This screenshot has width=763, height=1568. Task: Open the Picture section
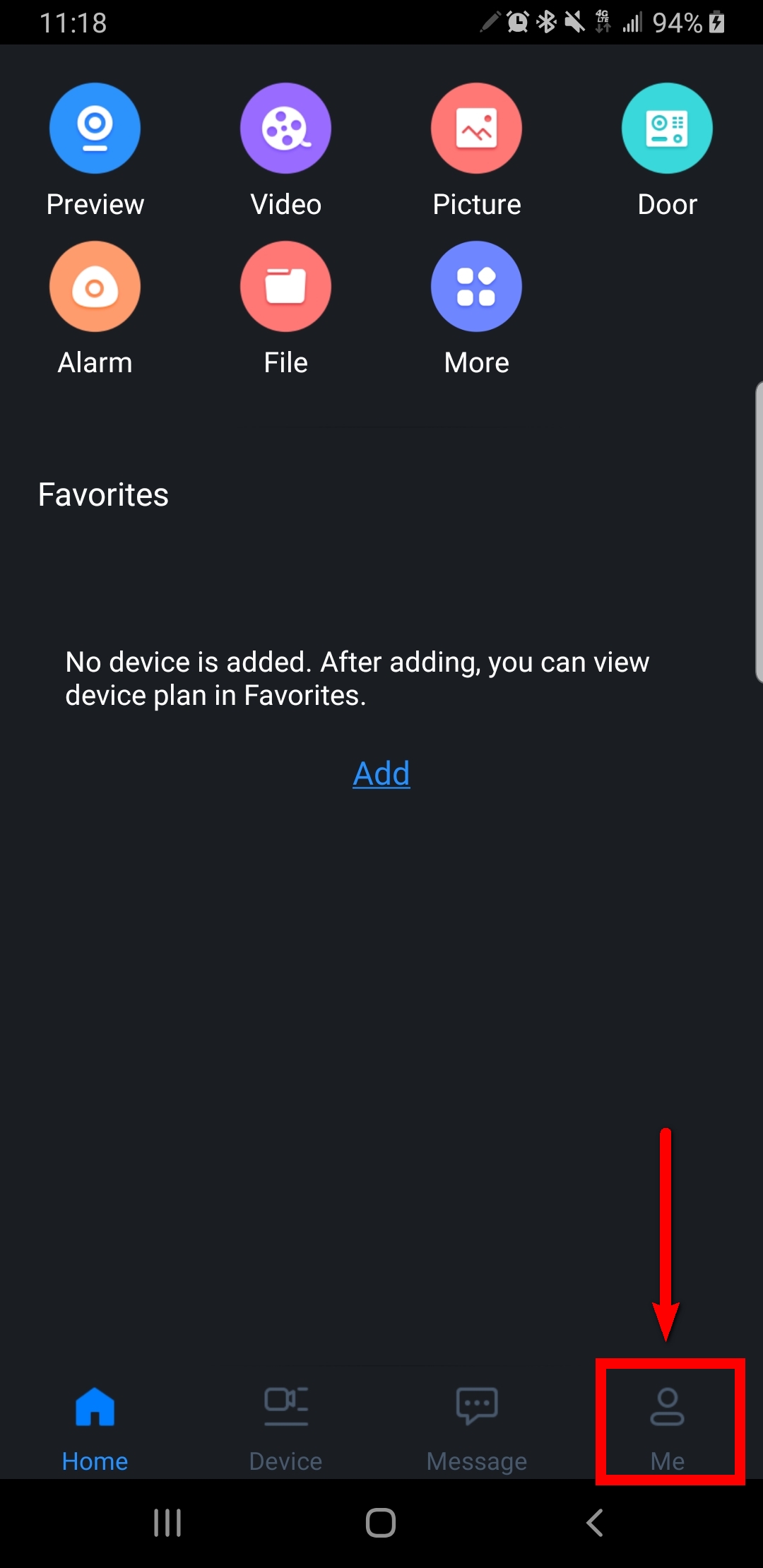(476, 129)
